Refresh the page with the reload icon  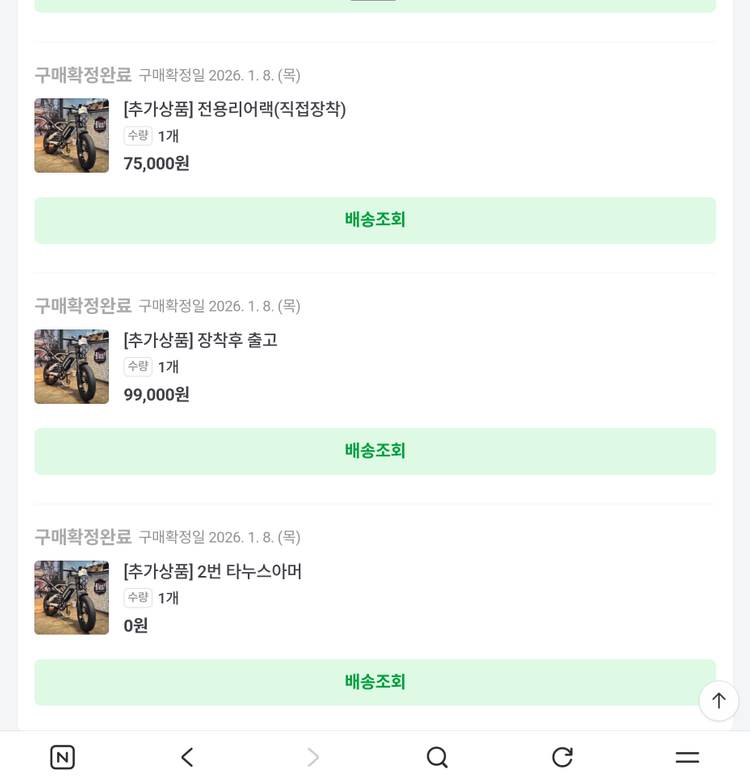[x=562, y=757]
